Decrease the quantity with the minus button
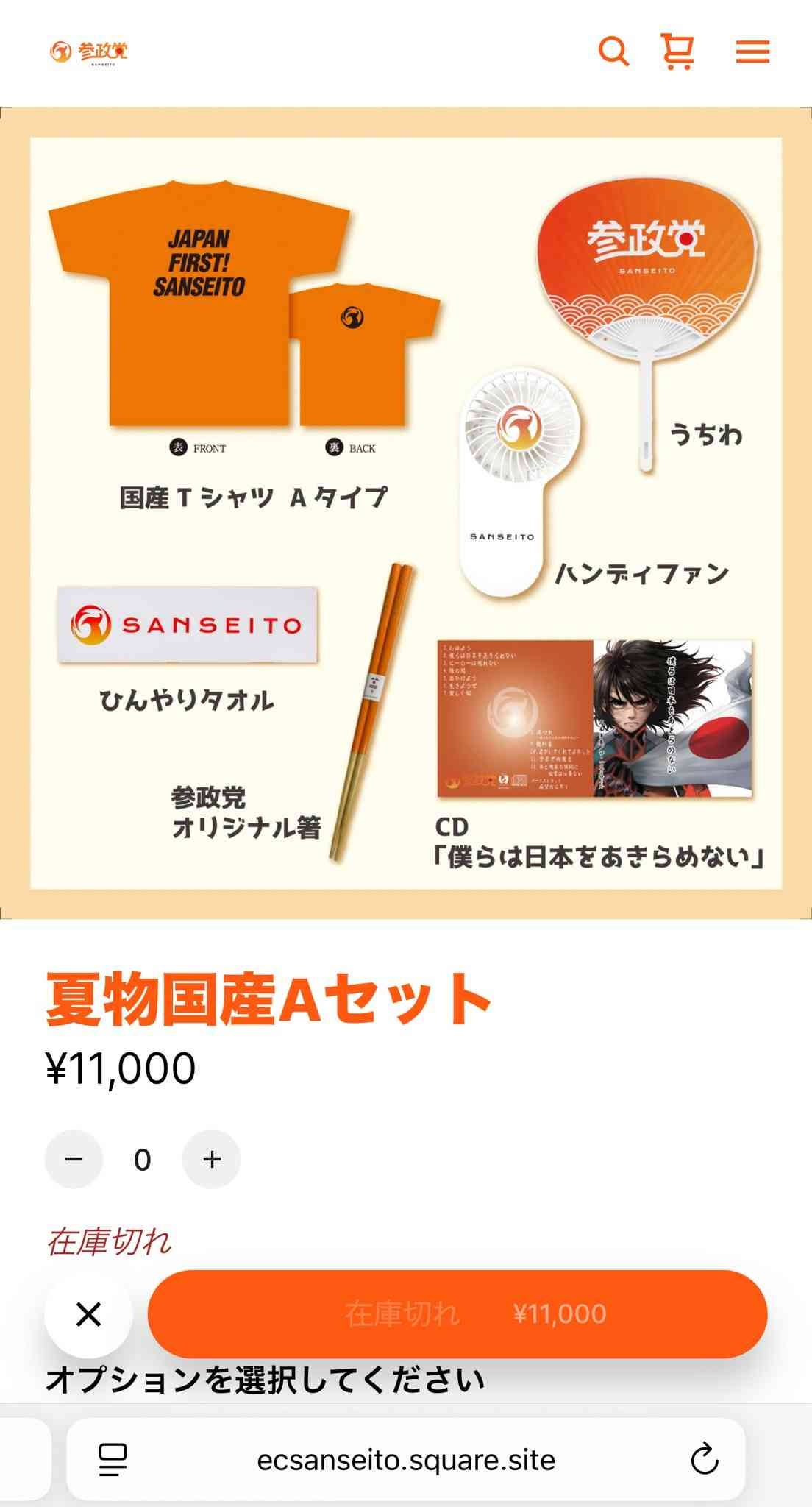The width and height of the screenshot is (812, 1507). pyautogui.click(x=74, y=1160)
